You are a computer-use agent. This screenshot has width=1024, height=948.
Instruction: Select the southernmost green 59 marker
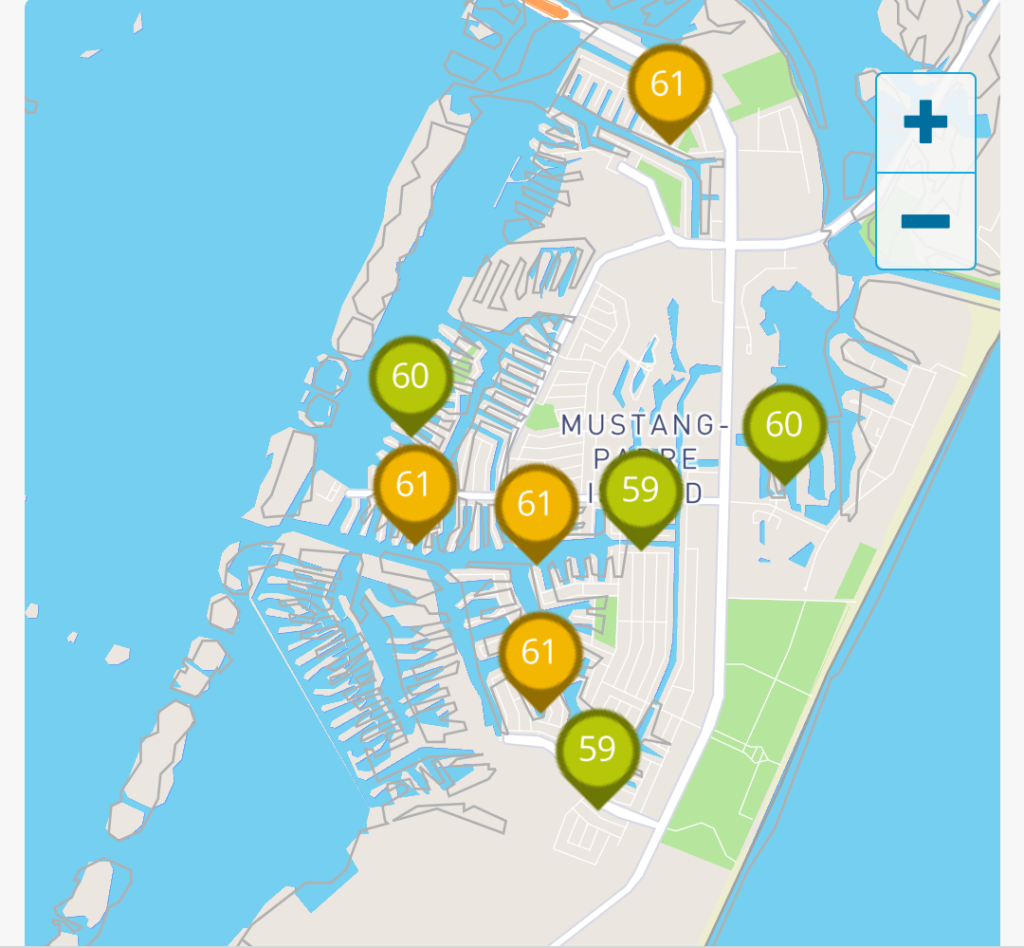[x=597, y=749]
